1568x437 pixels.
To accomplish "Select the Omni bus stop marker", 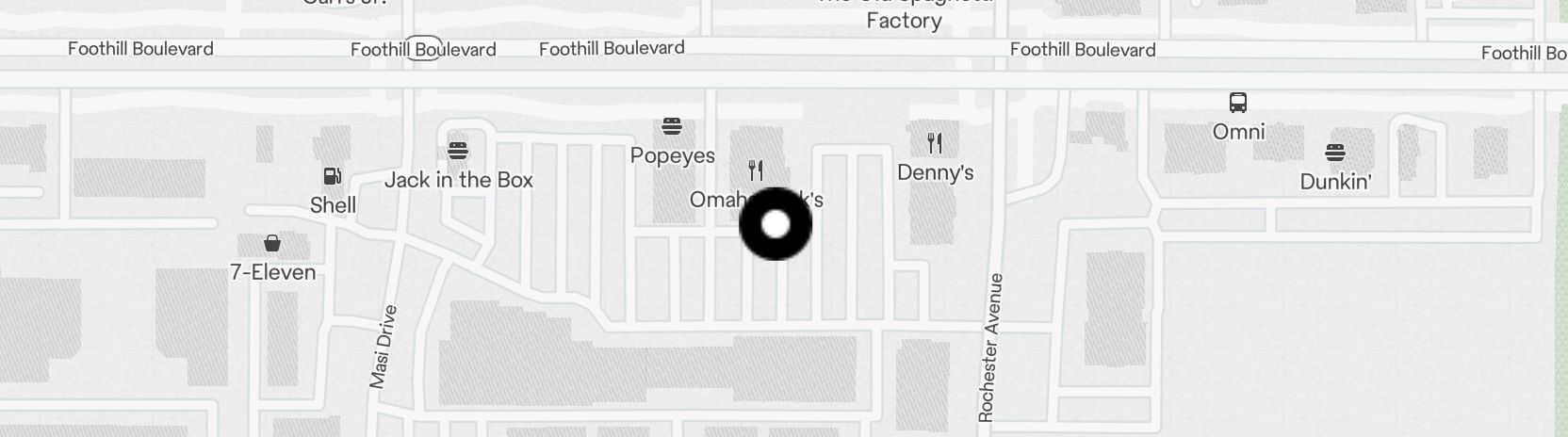I will pyautogui.click(x=1238, y=104).
